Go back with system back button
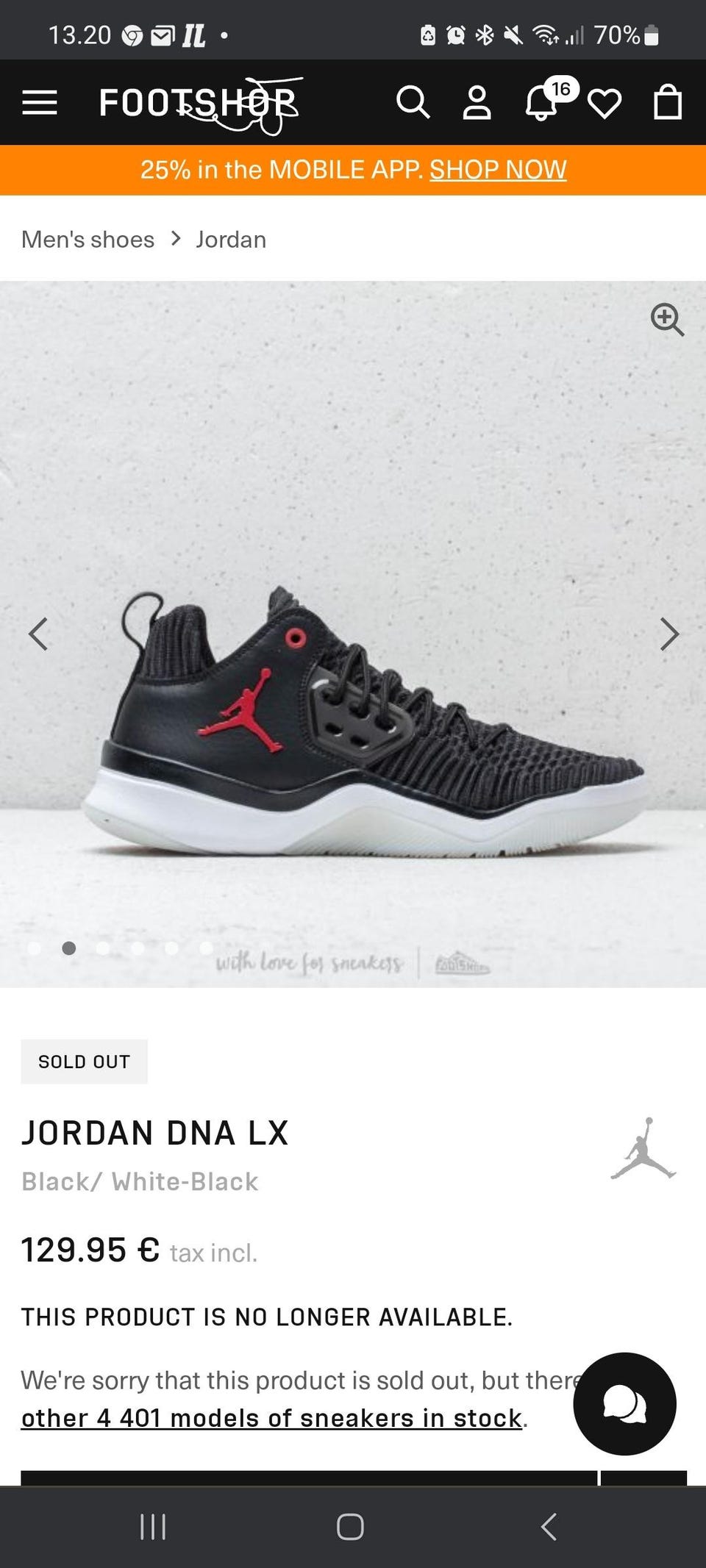 549,1527
